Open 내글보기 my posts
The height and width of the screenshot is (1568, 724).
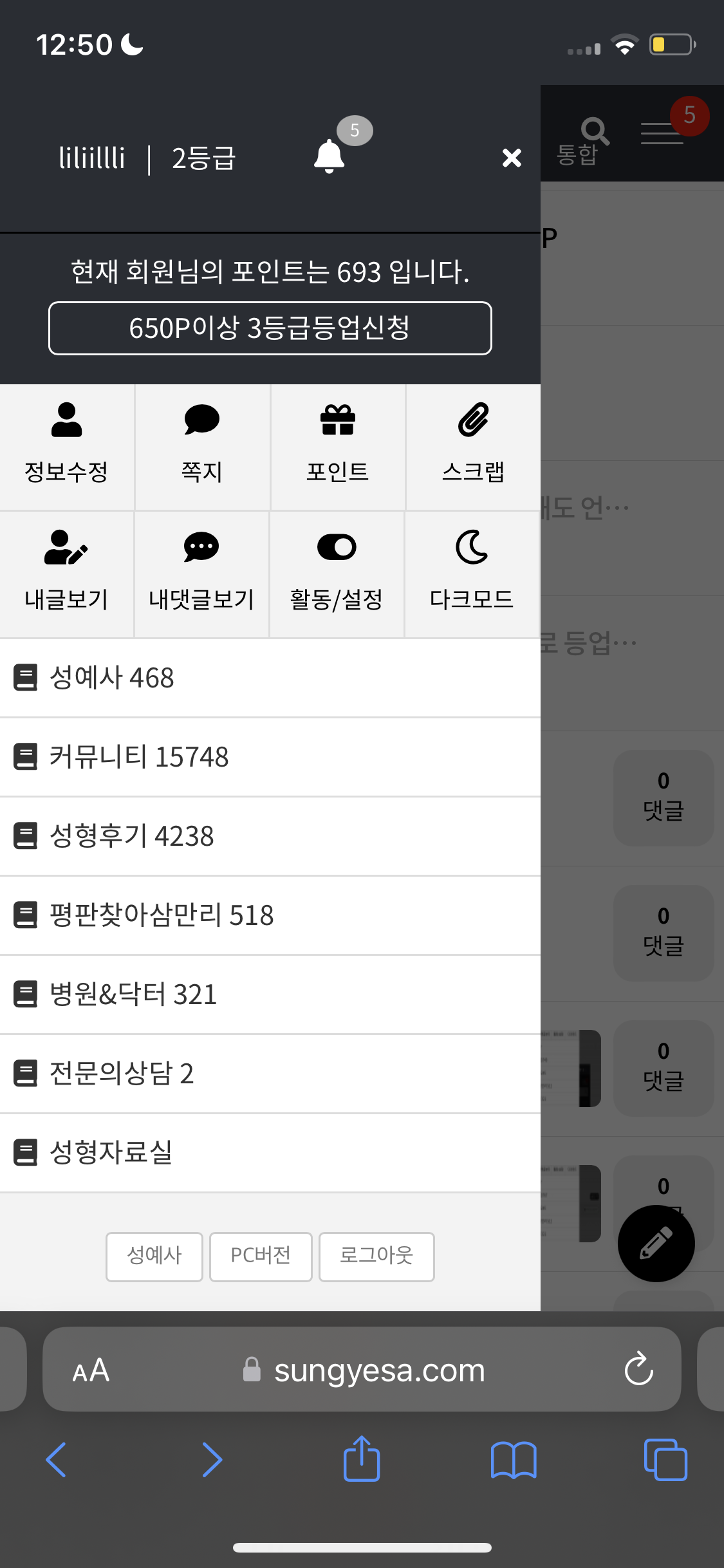click(66, 574)
